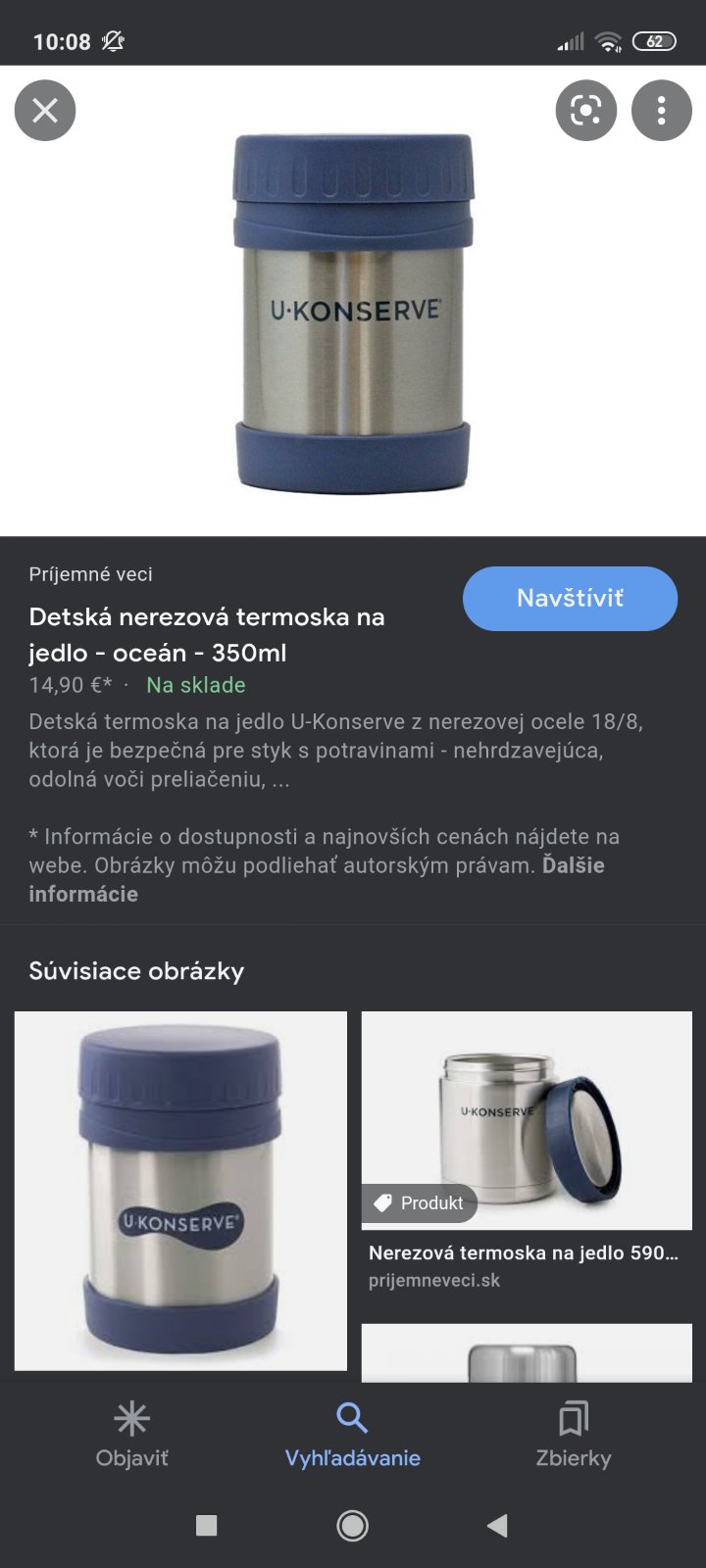Viewport: 706px width, 1568px height.
Task: Switch to the Objaviť tab
Action: tap(132, 1434)
